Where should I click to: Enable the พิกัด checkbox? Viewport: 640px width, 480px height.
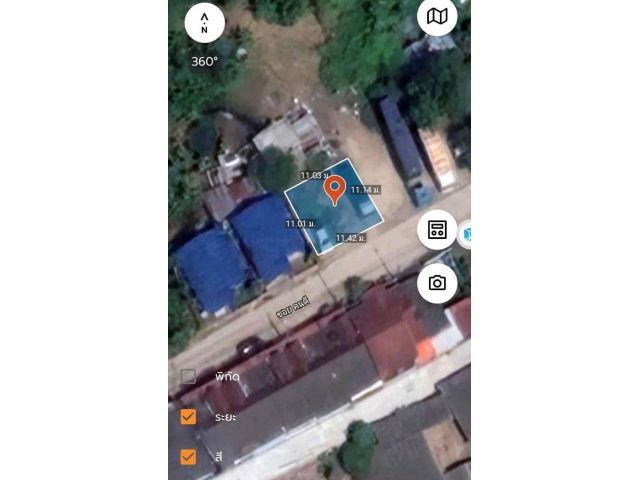coord(188,377)
